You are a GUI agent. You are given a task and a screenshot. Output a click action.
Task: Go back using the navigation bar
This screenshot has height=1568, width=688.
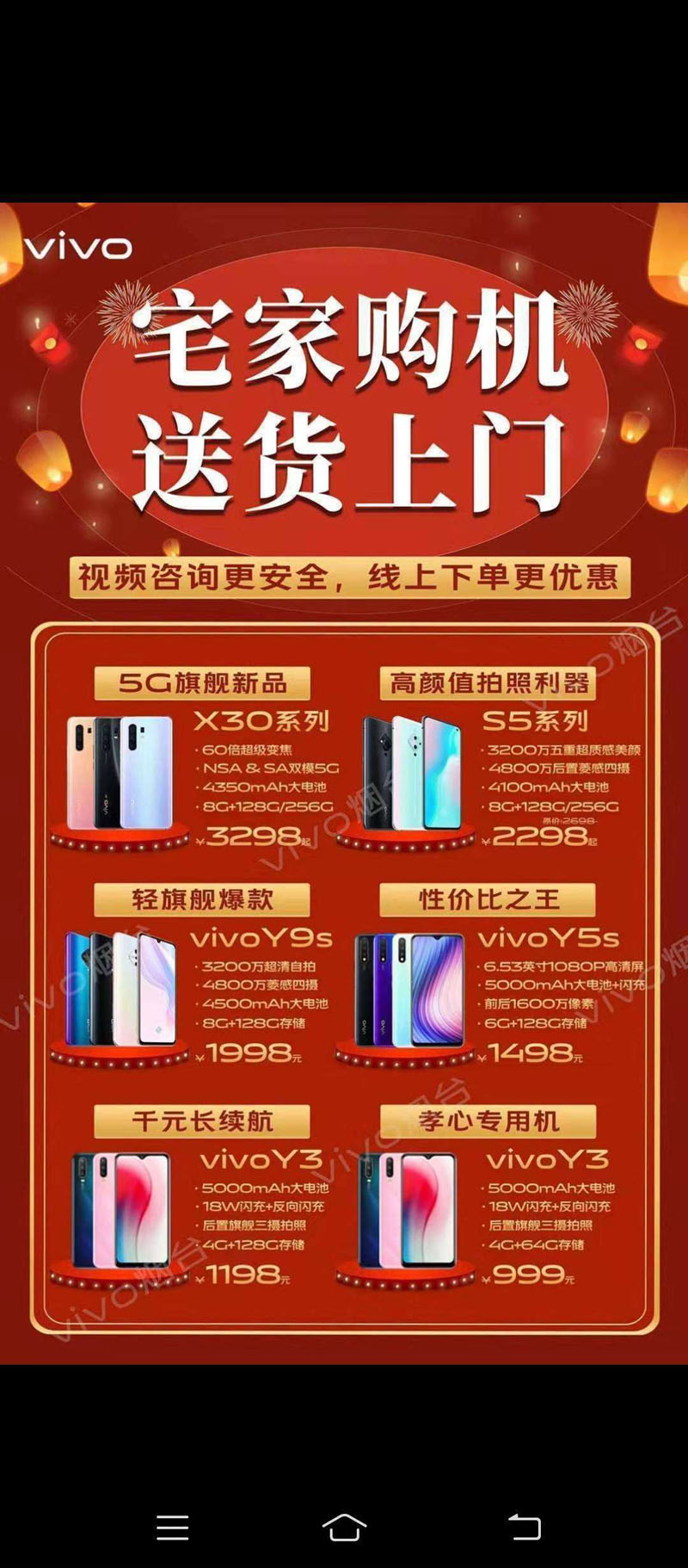[x=525, y=1527]
